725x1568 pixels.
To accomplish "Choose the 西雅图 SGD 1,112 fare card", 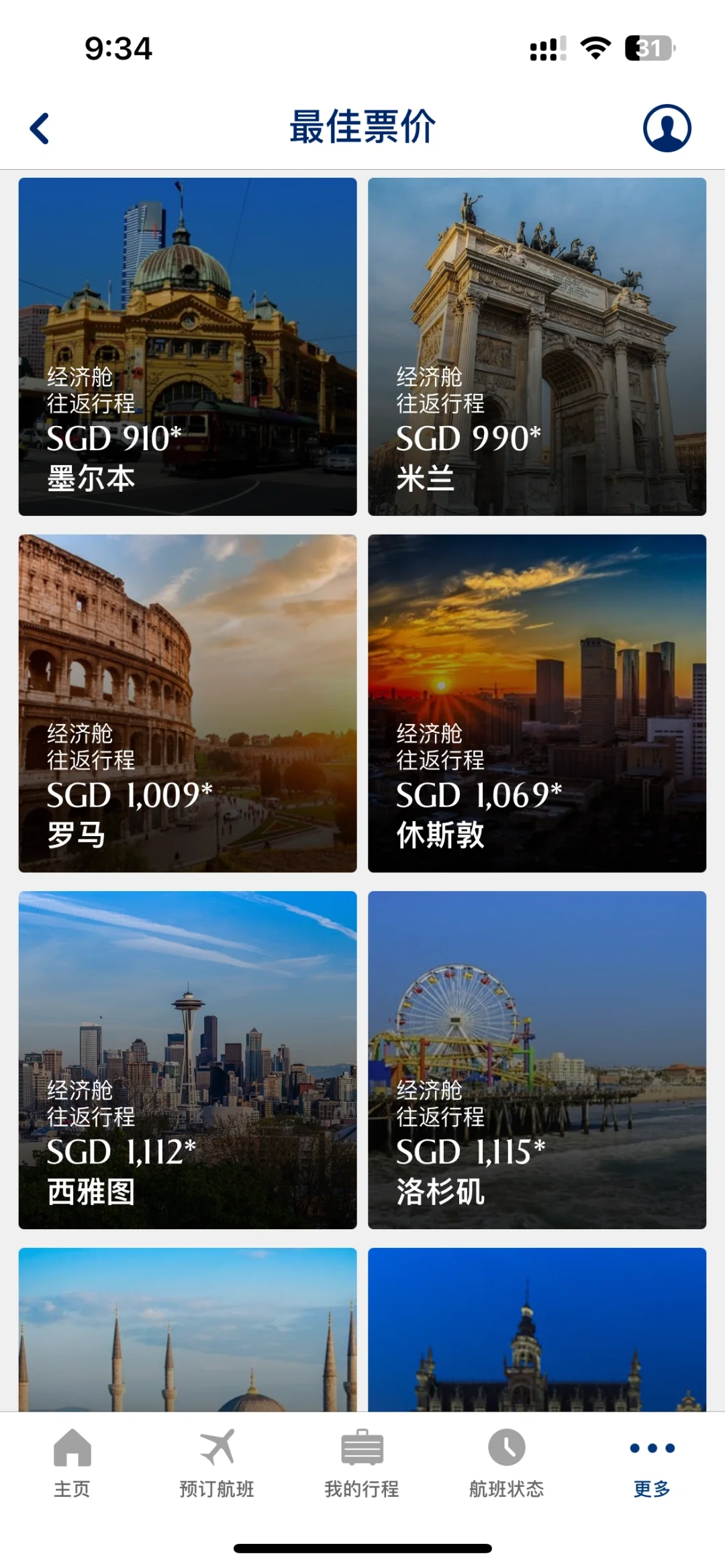I will [x=187, y=1060].
